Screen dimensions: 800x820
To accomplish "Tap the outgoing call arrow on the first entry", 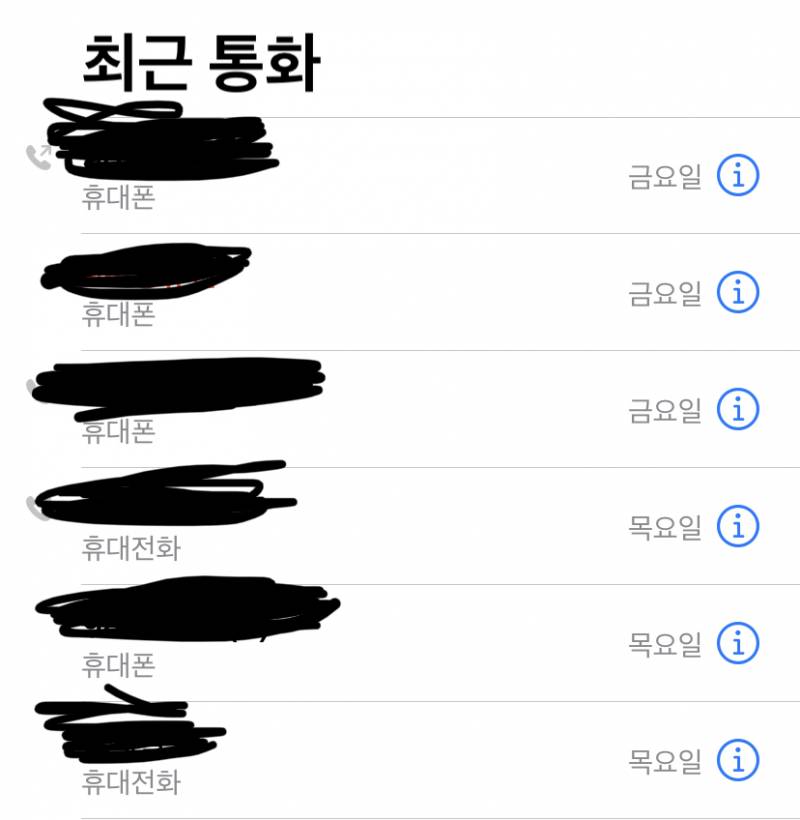I will [x=38, y=156].
